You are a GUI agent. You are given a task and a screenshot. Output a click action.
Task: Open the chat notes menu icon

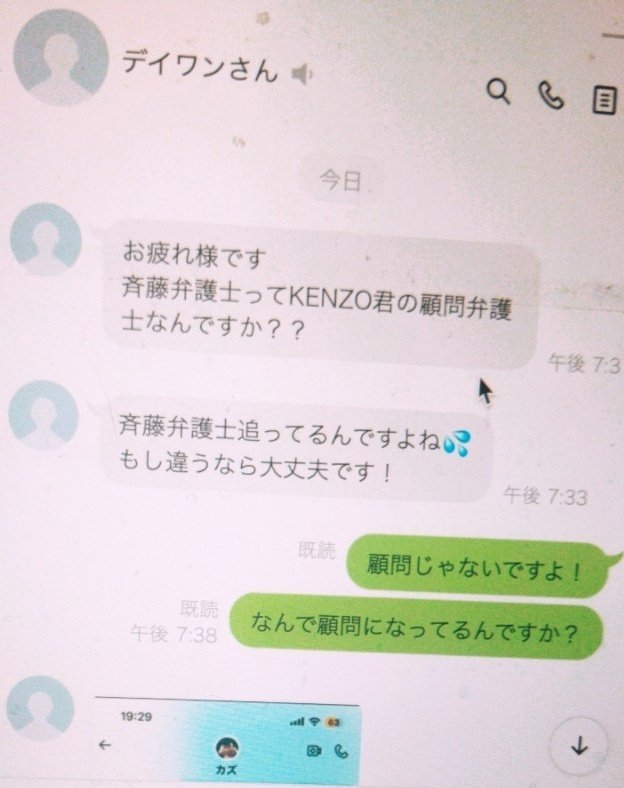tap(603, 99)
